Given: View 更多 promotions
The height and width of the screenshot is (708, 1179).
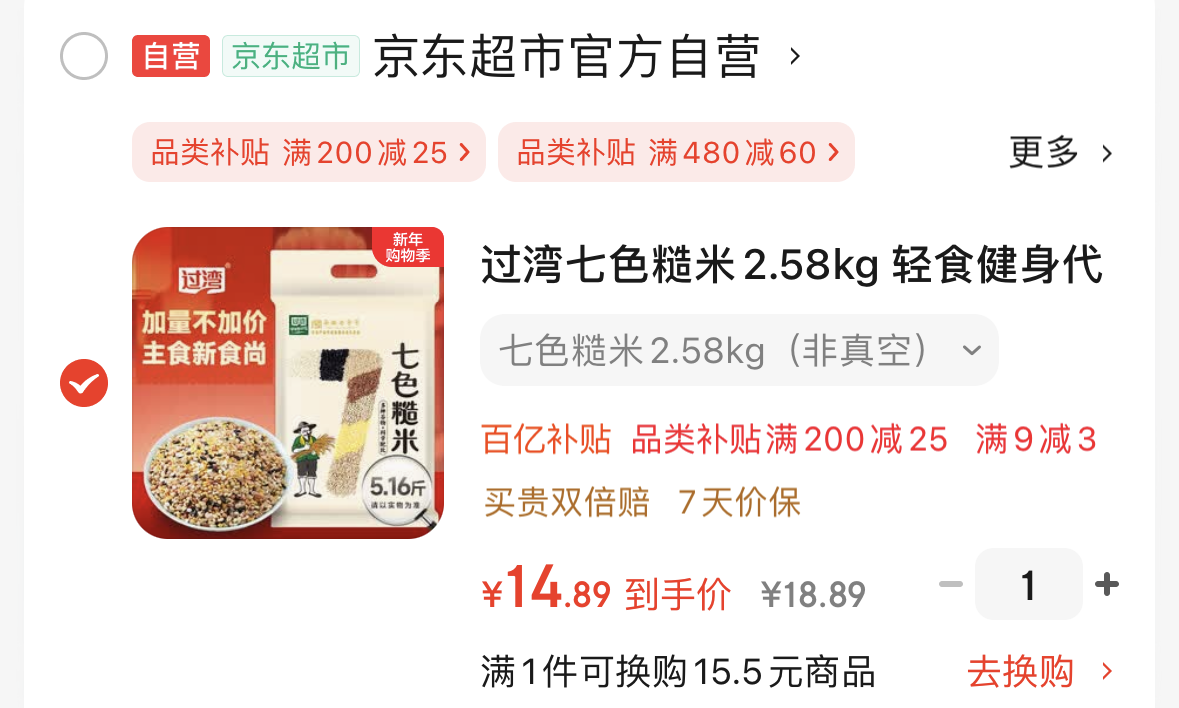Looking at the screenshot, I should [1060, 153].
